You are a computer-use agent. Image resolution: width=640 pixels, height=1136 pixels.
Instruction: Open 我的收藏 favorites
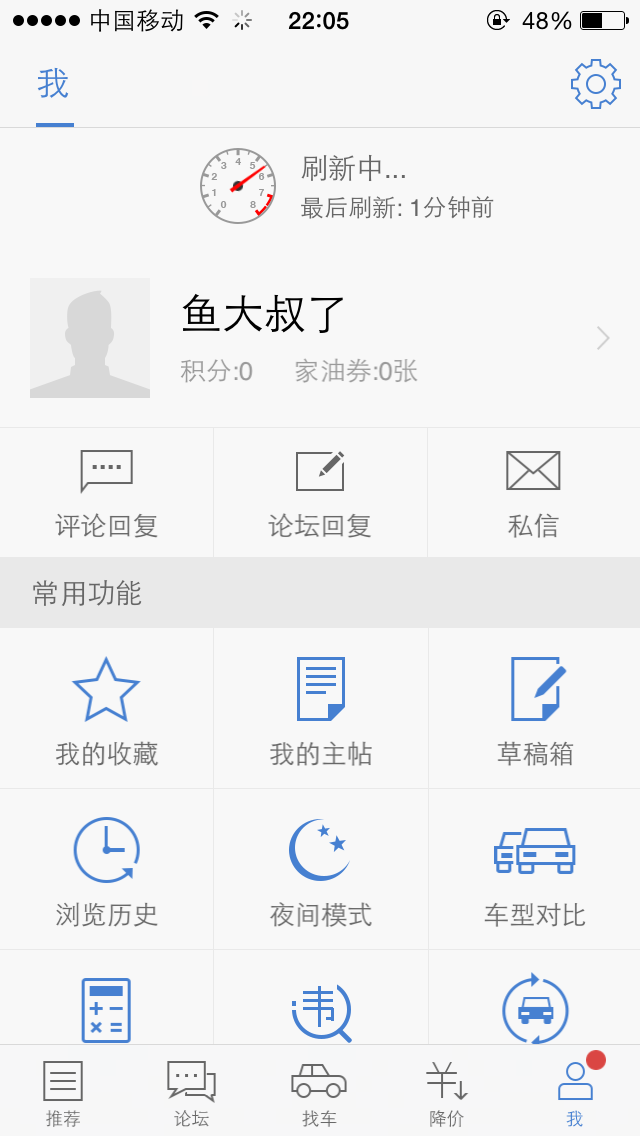pyautogui.click(x=107, y=709)
